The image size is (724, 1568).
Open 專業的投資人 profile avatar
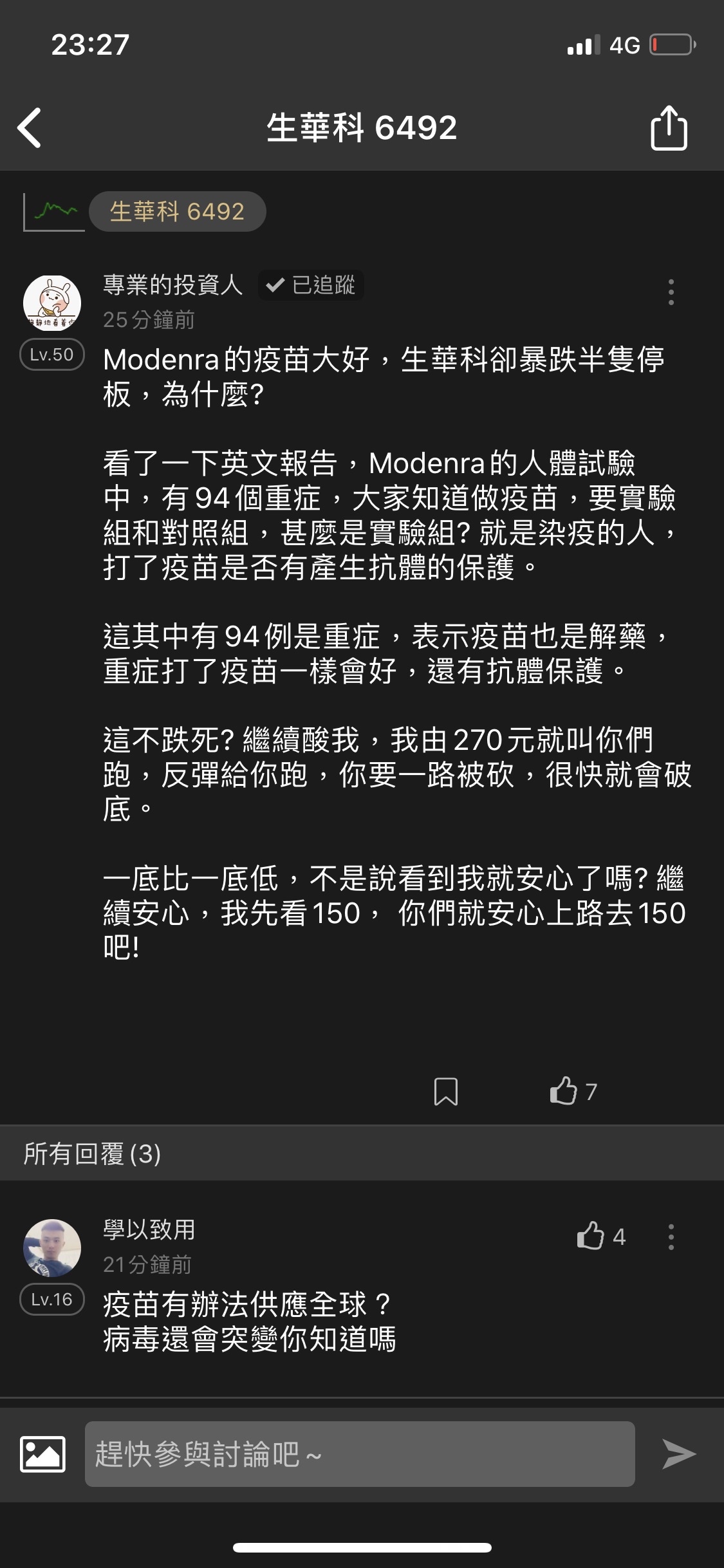[x=52, y=303]
